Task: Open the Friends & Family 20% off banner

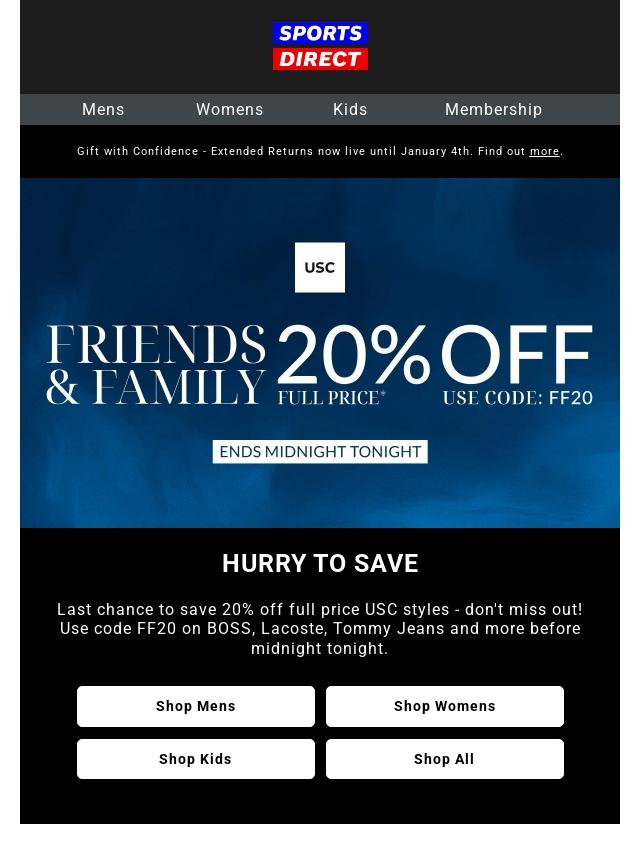Action: [320, 353]
